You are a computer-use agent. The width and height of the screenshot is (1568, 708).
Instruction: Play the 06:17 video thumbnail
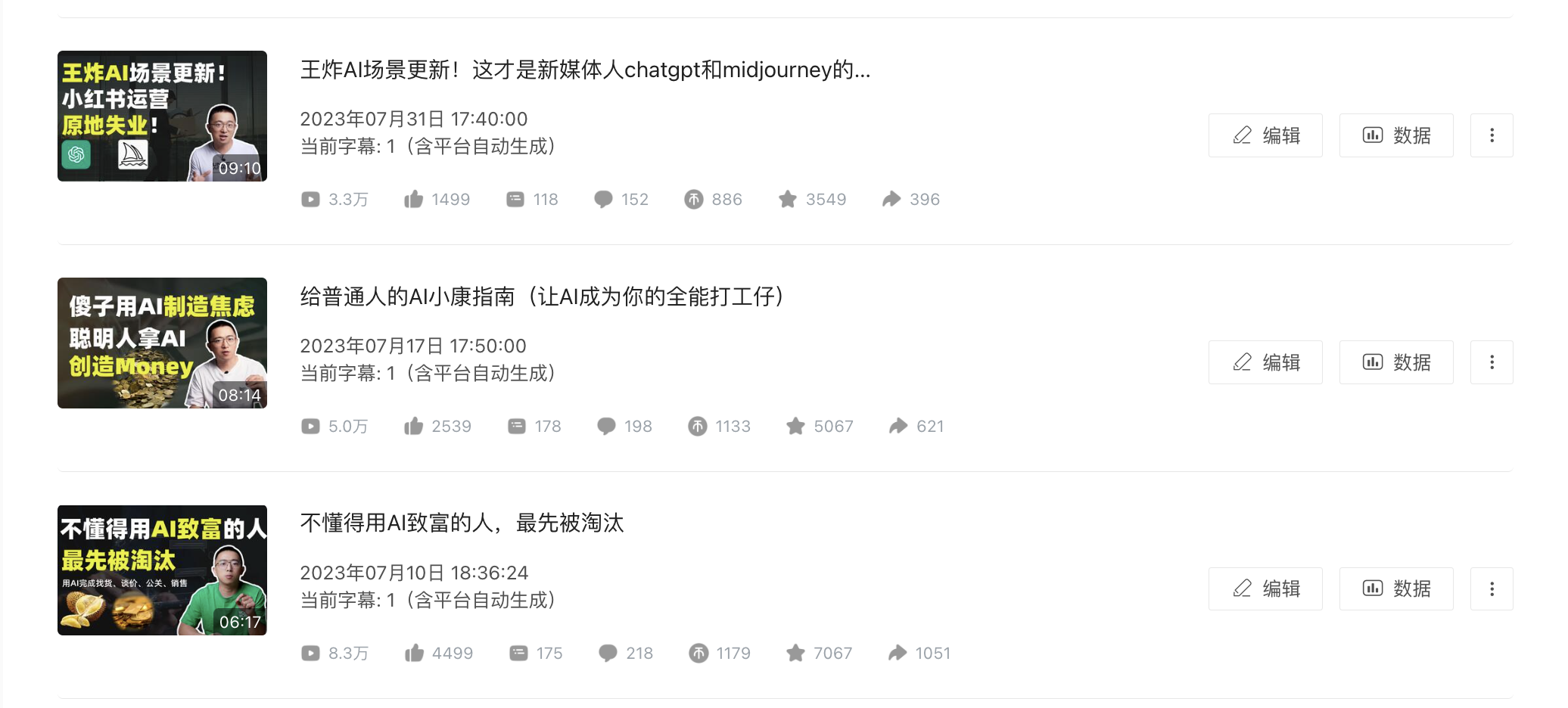pyautogui.click(x=162, y=570)
